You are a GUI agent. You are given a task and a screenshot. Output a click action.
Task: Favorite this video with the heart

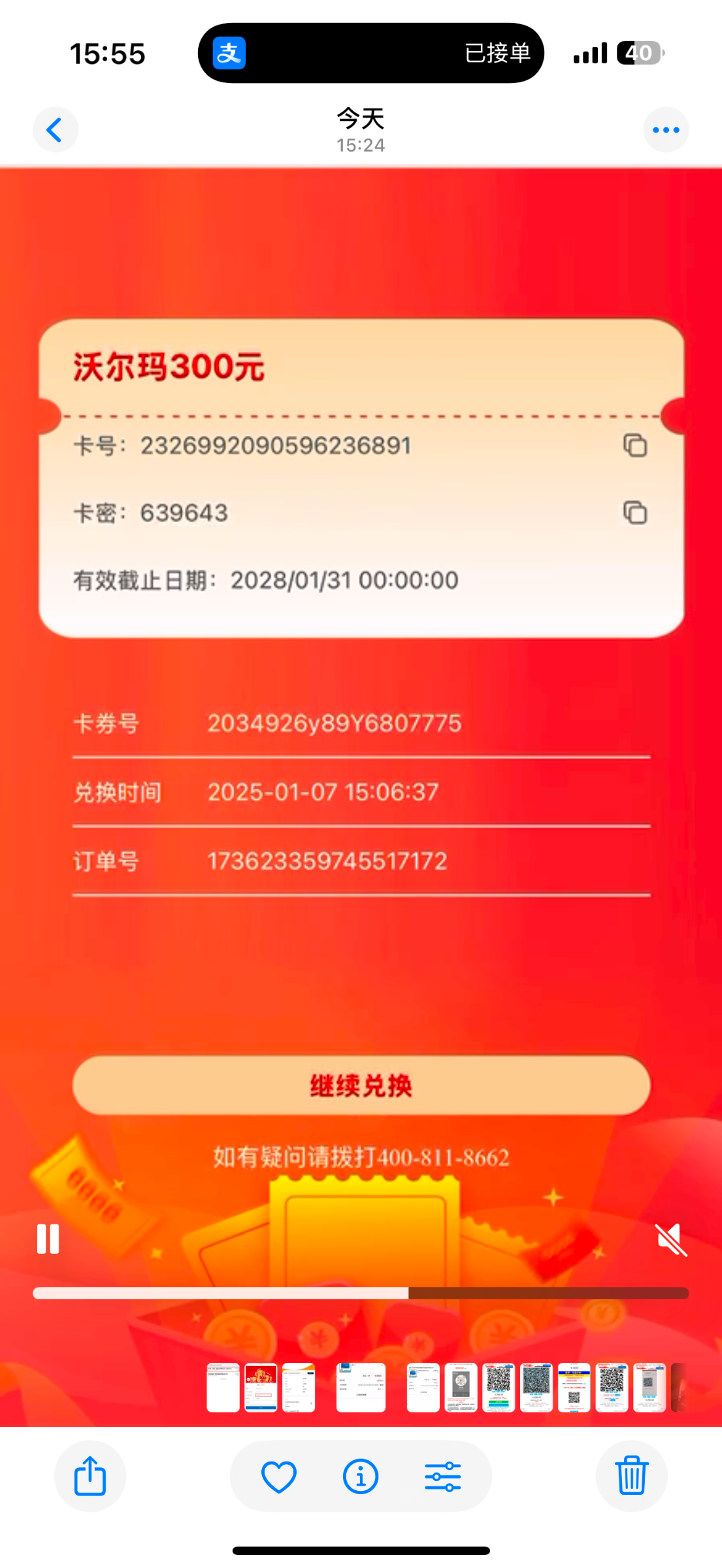coord(278,1477)
